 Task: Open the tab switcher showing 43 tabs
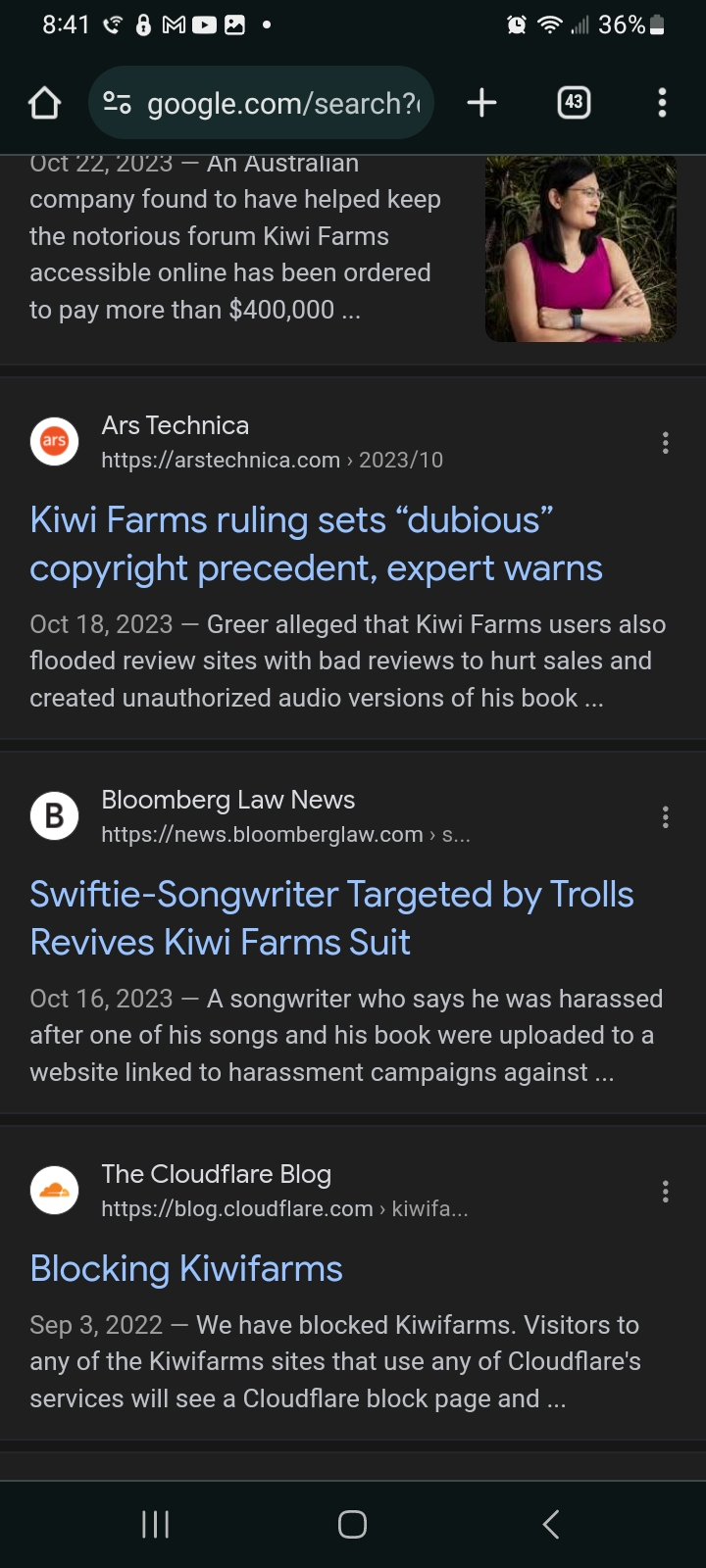[x=575, y=103]
